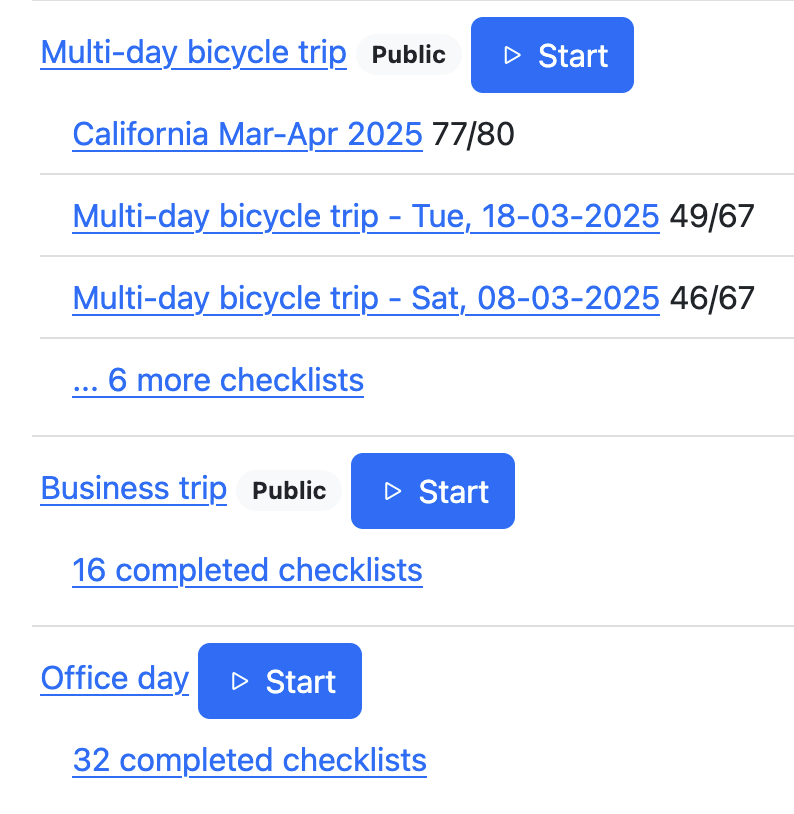The image size is (794, 814).
Task: Start a Business trip checklist
Action: (x=432, y=491)
